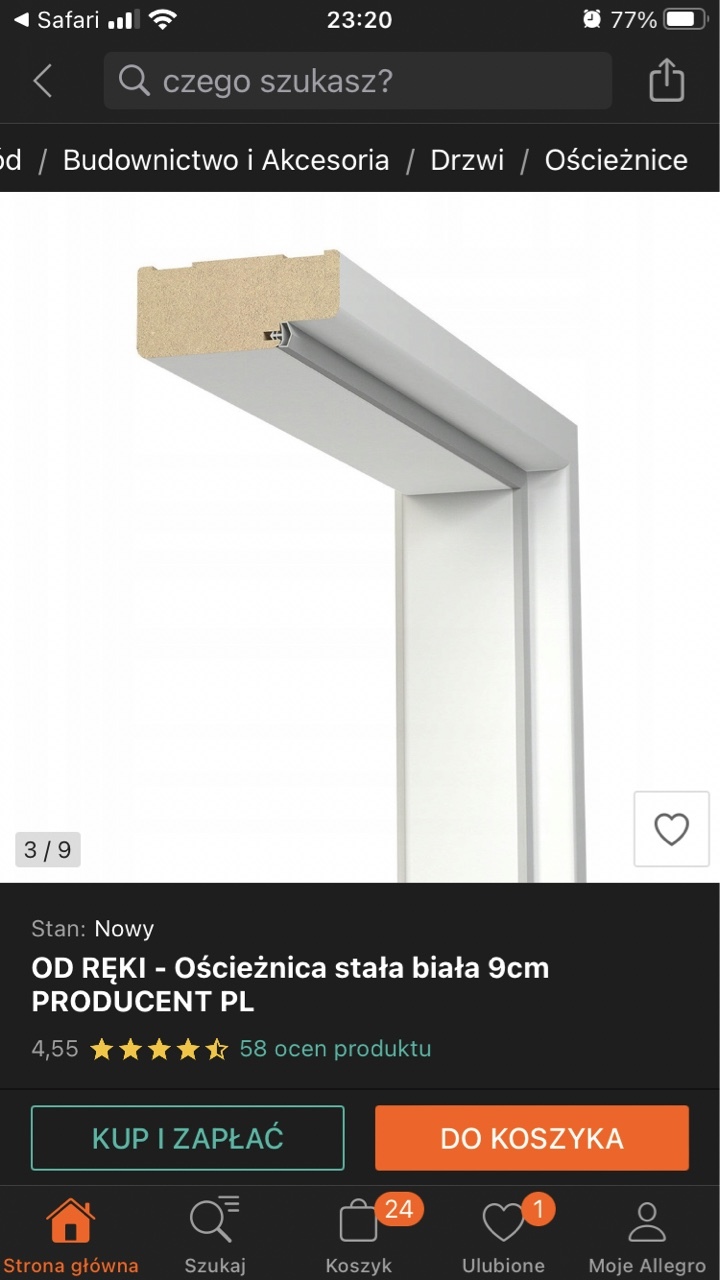Image resolution: width=720 pixels, height=1280 pixels.
Task: Return to Safari via status bar link
Action: 55,20
